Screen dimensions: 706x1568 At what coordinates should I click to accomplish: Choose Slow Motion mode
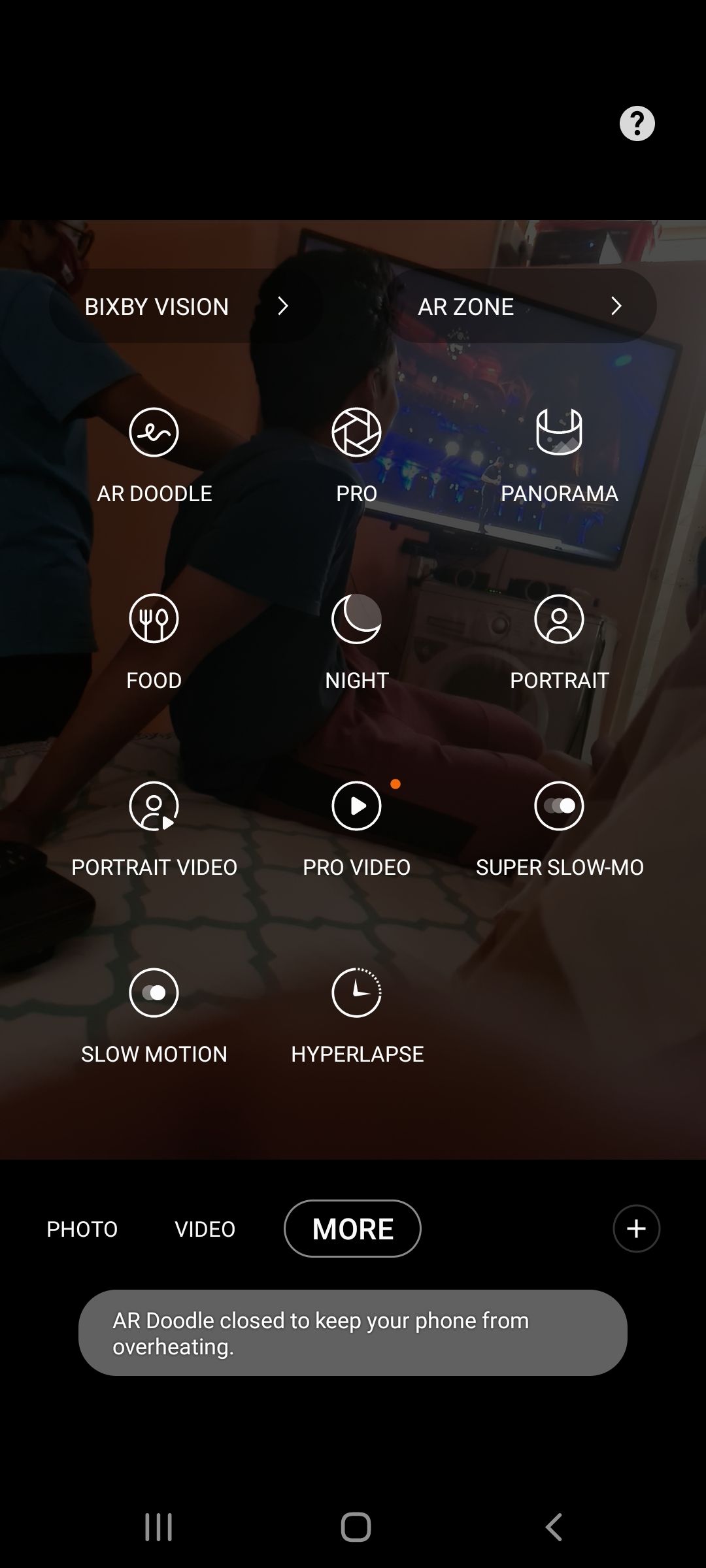tap(154, 993)
